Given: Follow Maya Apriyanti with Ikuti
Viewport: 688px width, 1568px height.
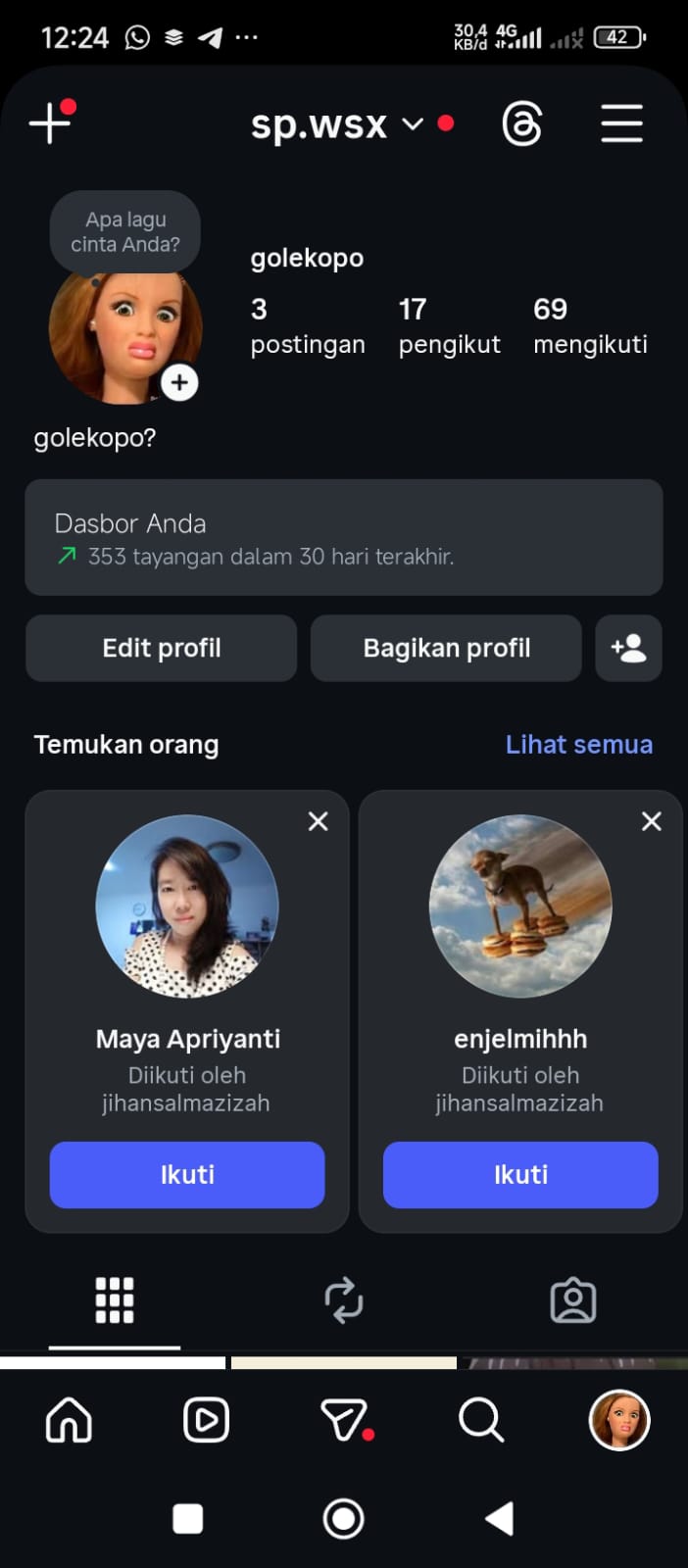Looking at the screenshot, I should click(187, 1174).
